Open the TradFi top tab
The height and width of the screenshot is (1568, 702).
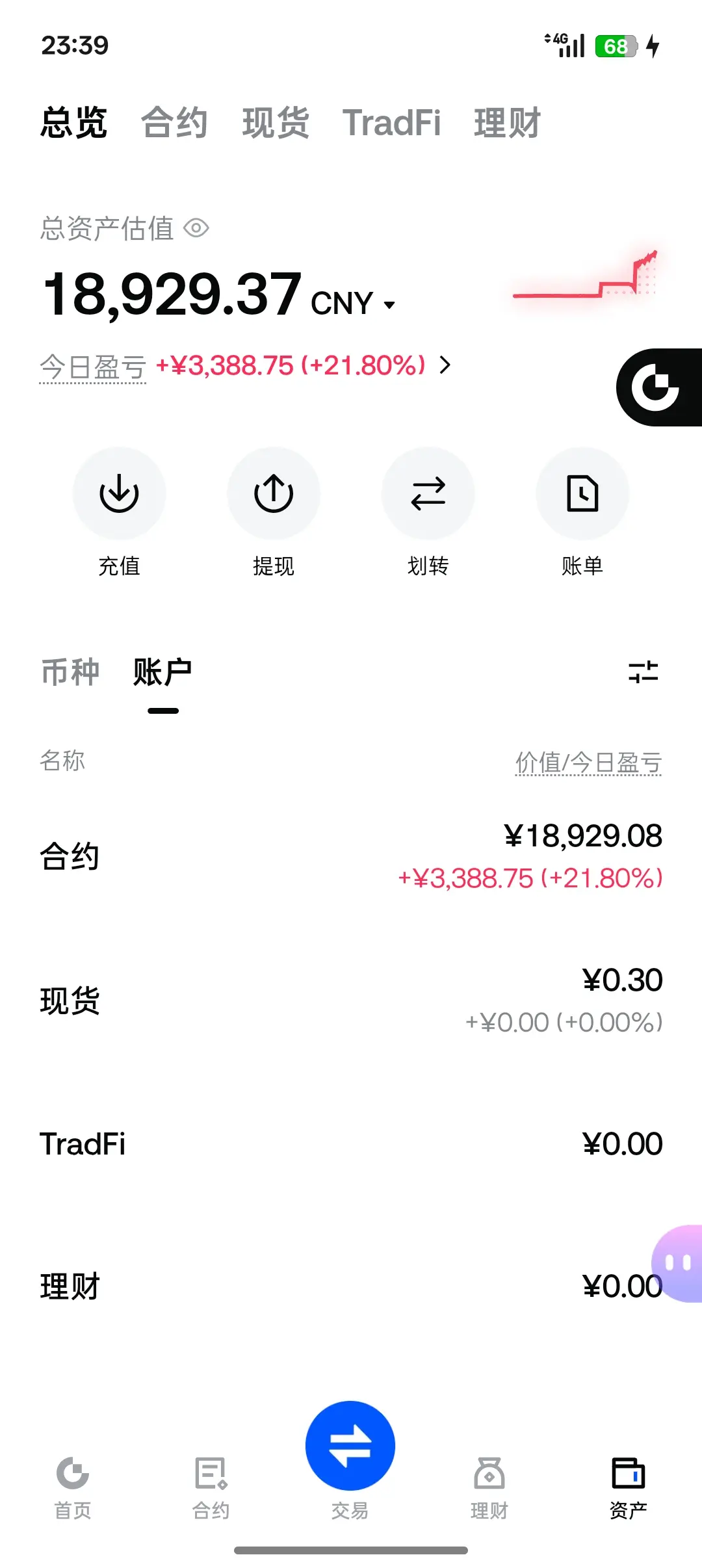pos(391,123)
